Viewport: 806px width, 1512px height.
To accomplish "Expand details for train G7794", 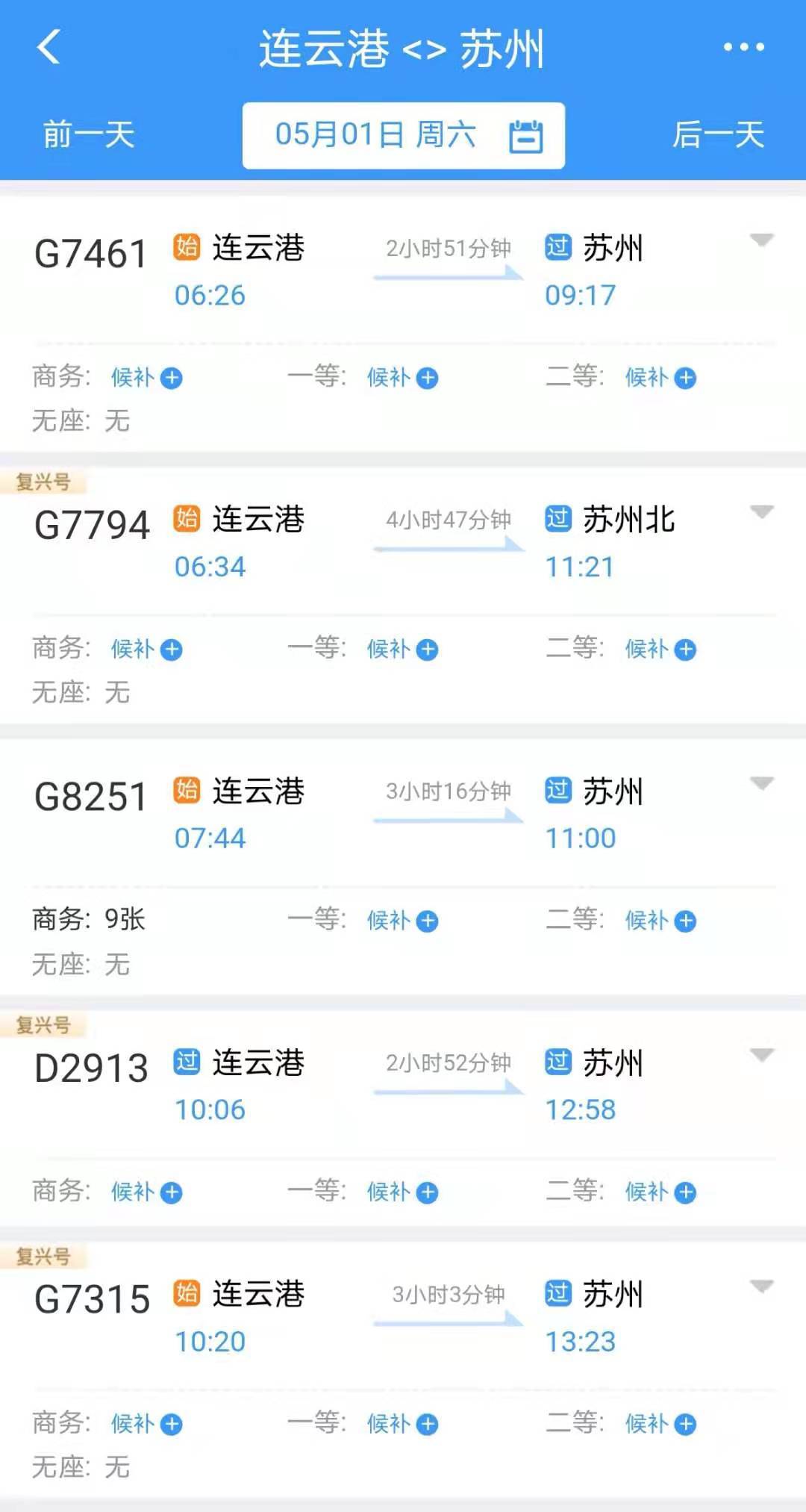I will click(761, 511).
